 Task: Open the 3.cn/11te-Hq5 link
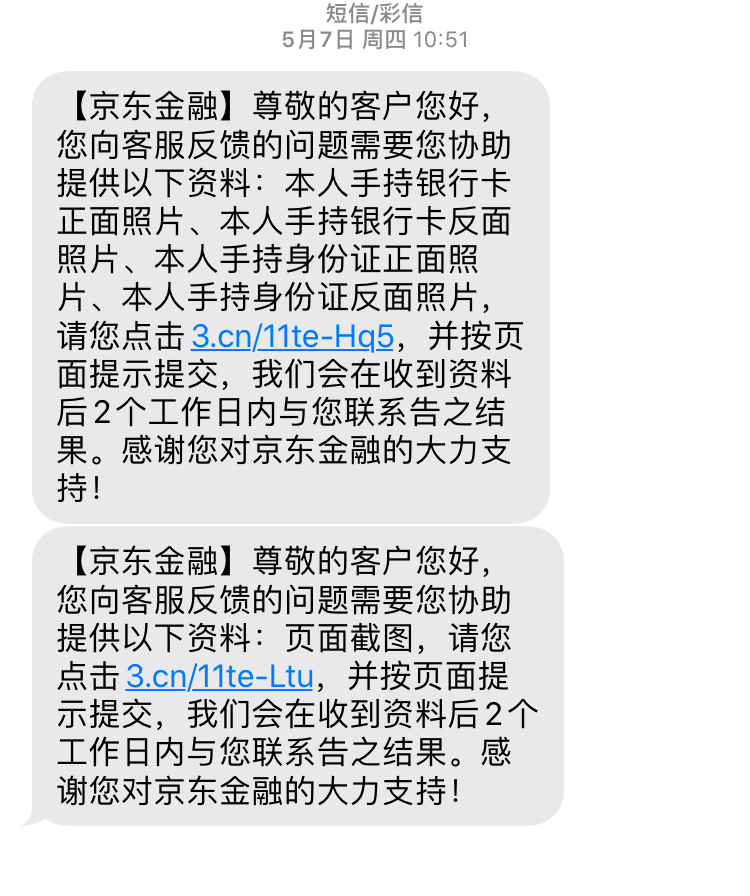(x=293, y=337)
